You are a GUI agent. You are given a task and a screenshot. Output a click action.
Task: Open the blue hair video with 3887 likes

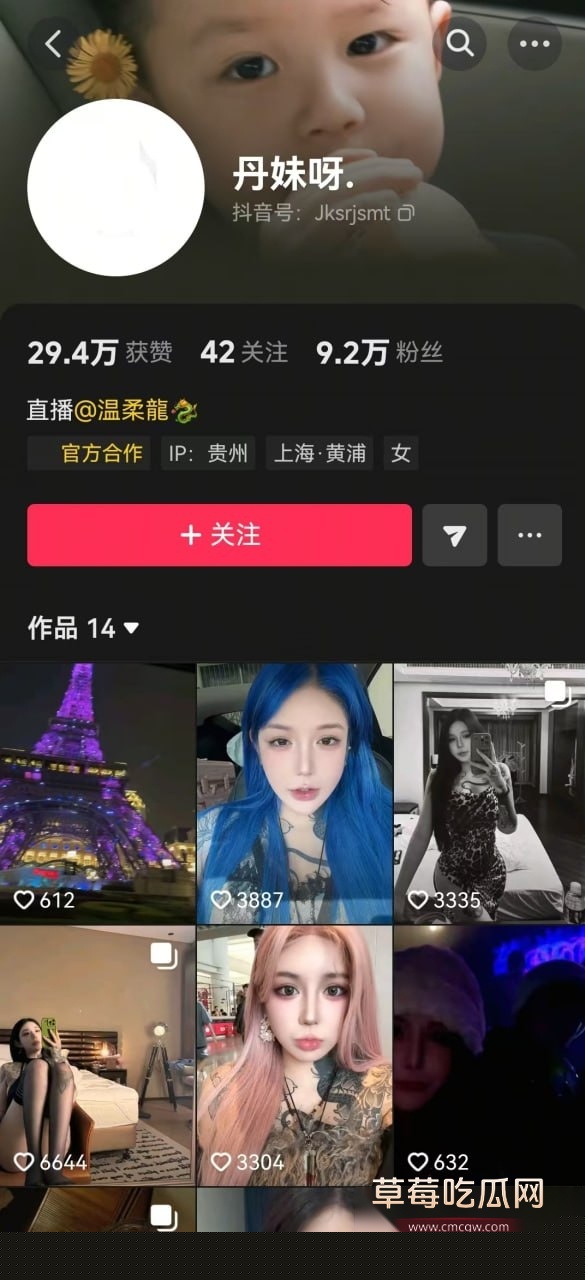coord(294,793)
